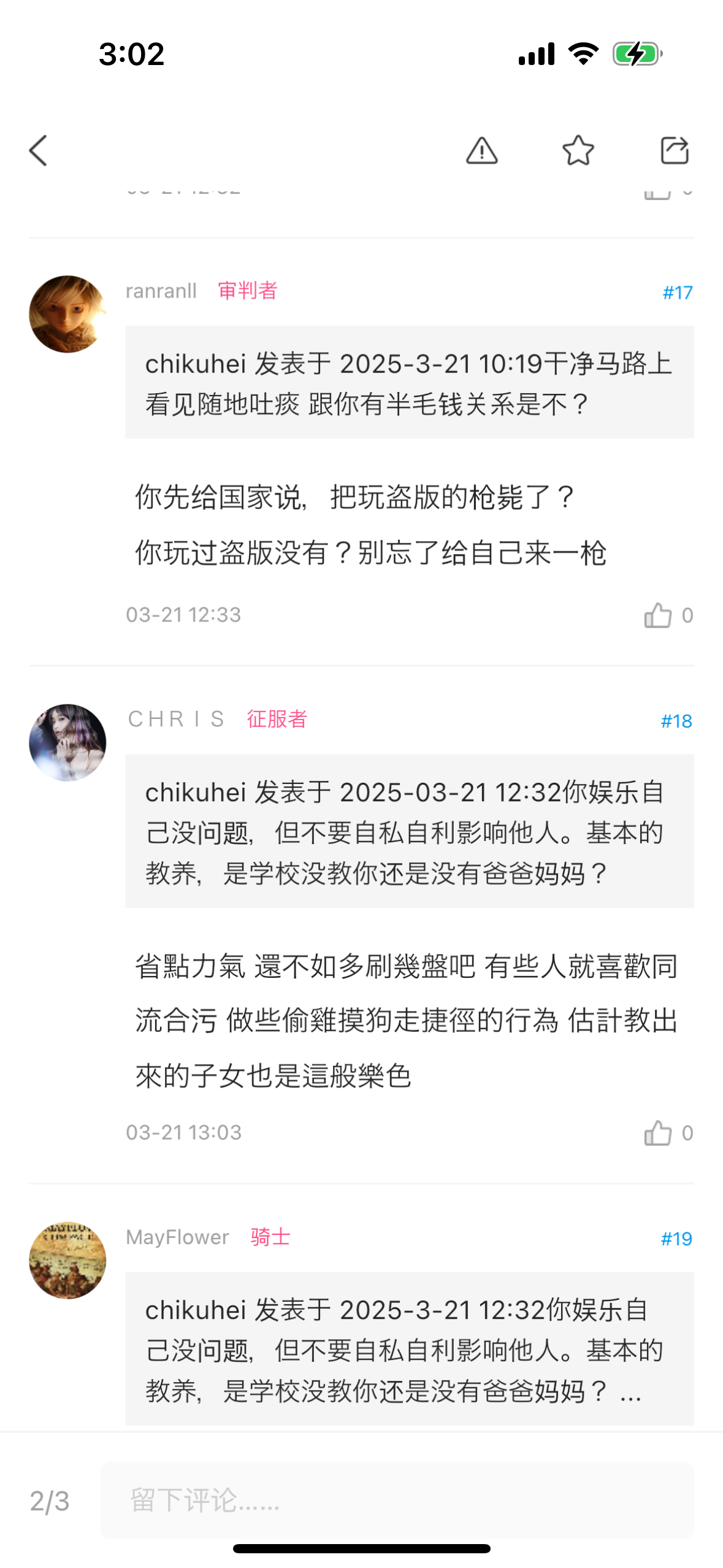Open floor number #17
Viewport: 723px width, 1568px height.
point(677,293)
